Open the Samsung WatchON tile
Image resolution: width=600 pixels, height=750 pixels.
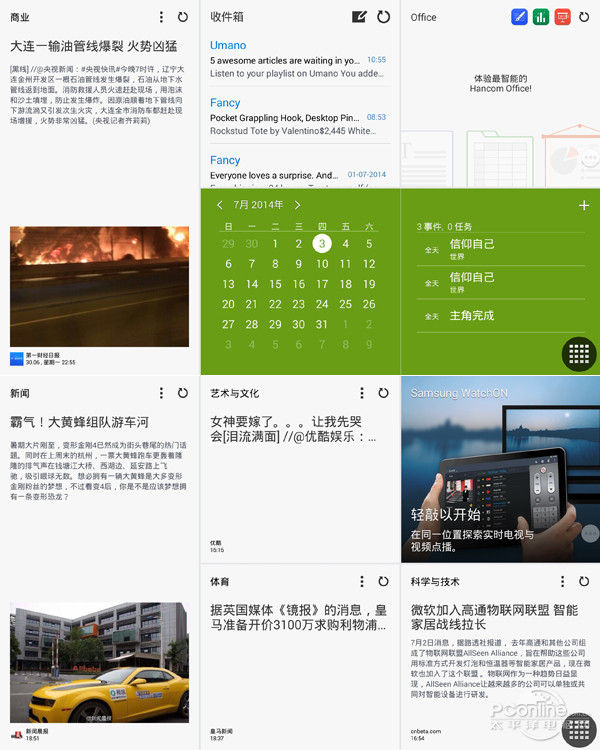(500, 470)
